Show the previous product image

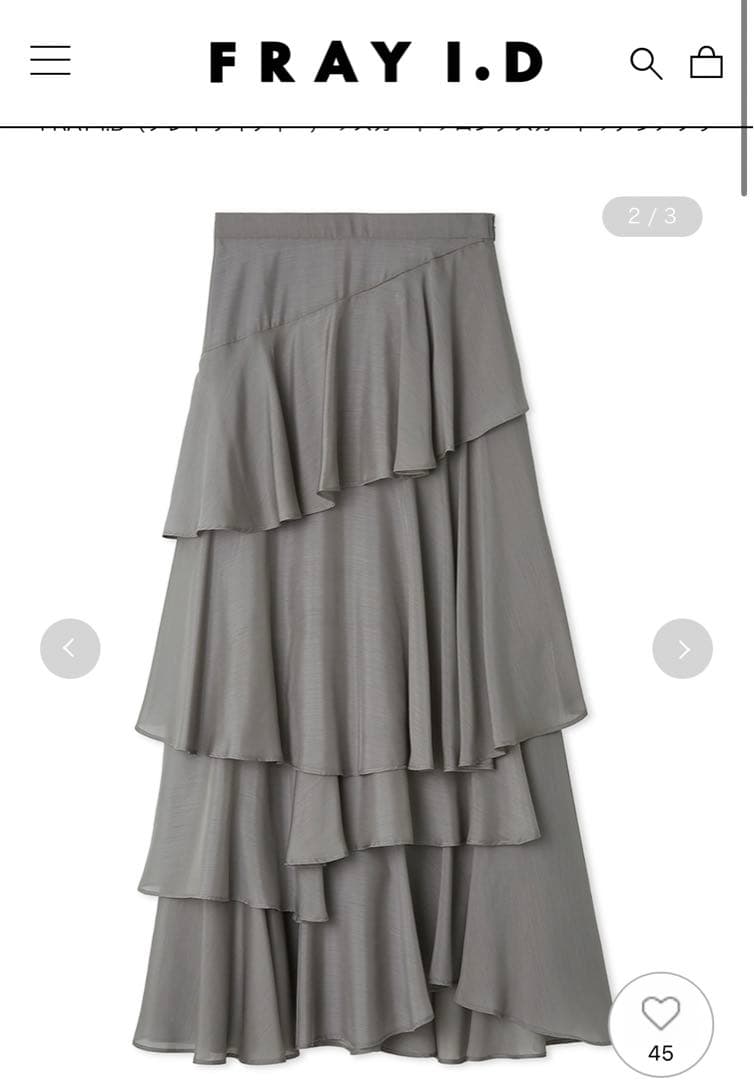pos(70,648)
